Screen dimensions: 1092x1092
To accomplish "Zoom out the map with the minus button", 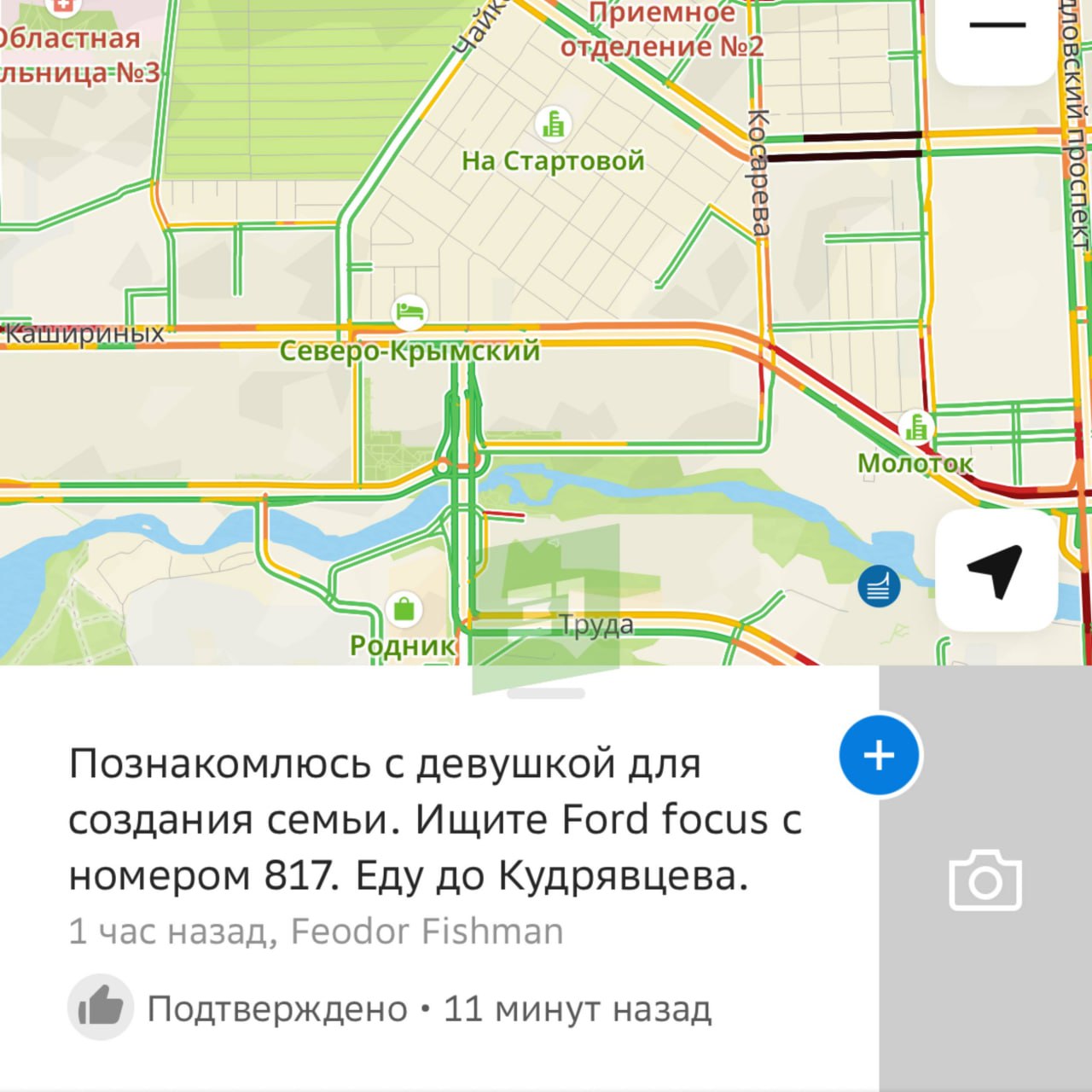I will click(x=996, y=27).
